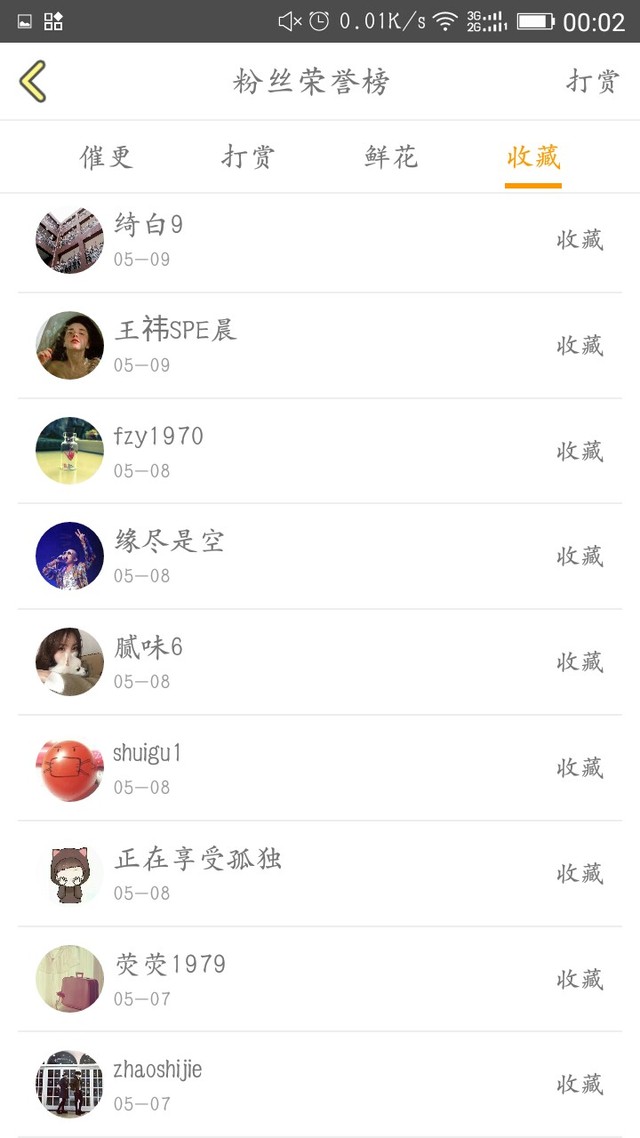Image resolution: width=640 pixels, height=1138 pixels.
Task: Switch to the 鲜花 tab
Action: (391, 157)
